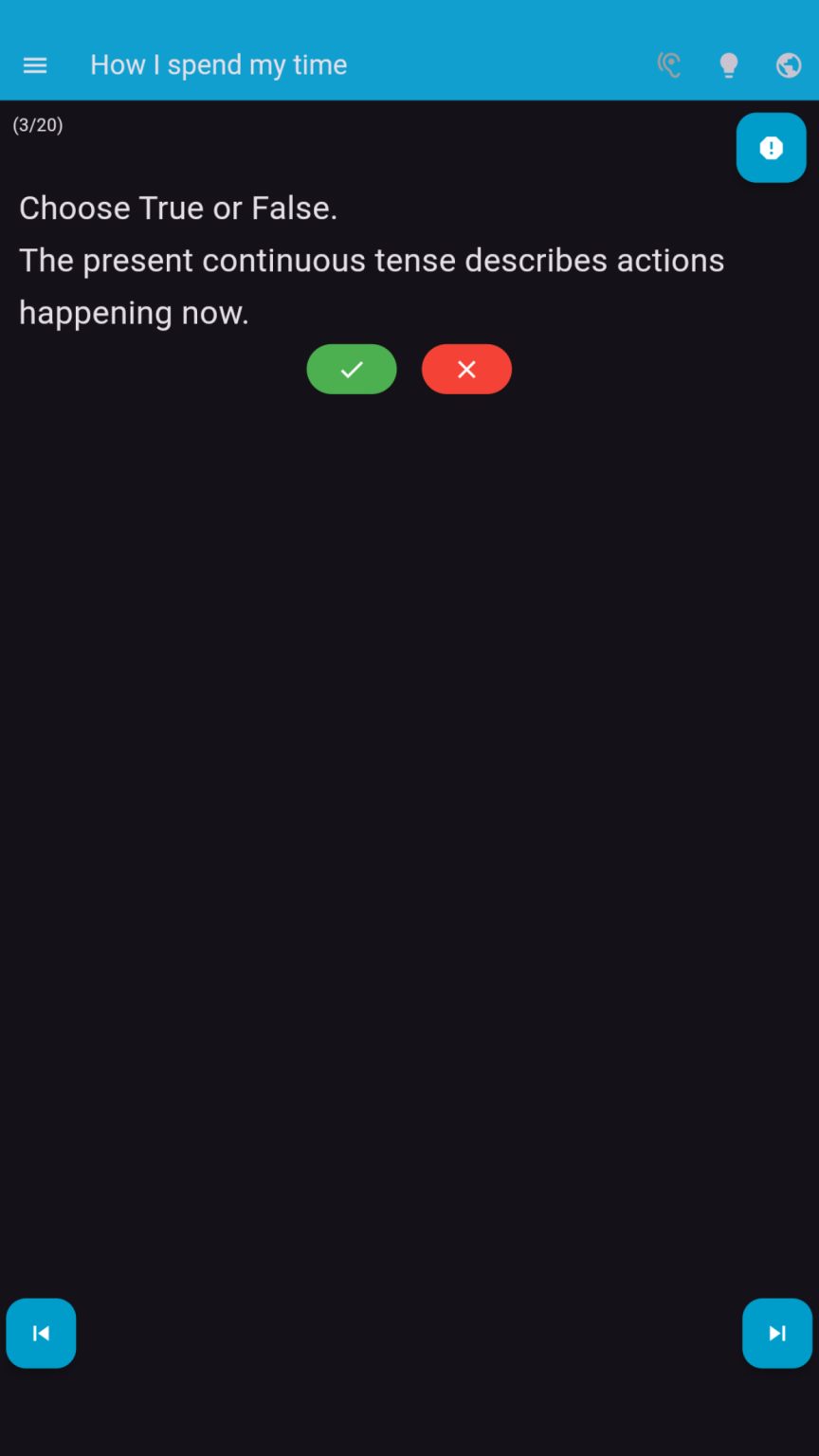Tap the listening ear icon
The image size is (819, 1456).
click(x=669, y=65)
